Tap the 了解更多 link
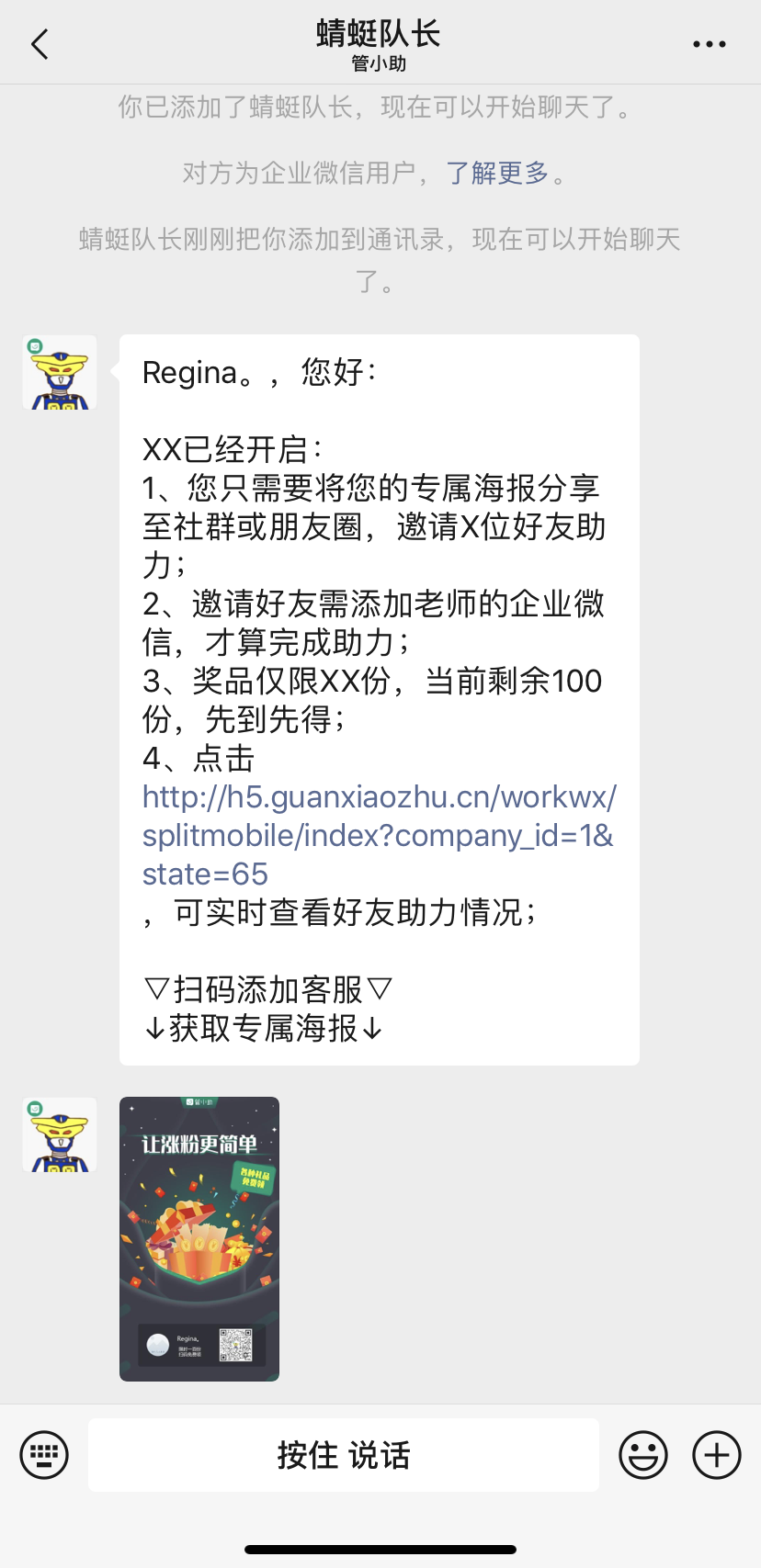 [496, 173]
